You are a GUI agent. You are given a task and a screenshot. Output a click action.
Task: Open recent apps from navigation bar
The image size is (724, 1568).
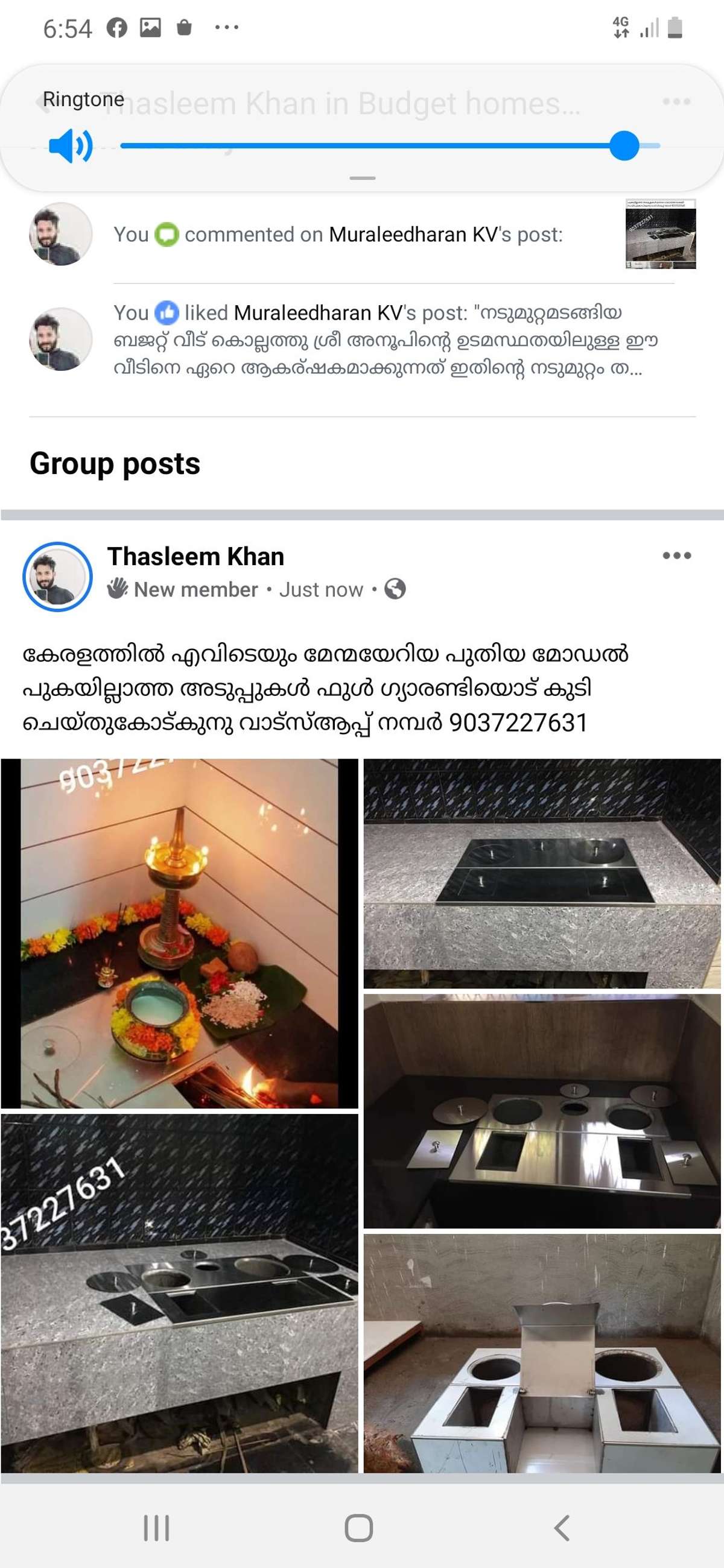pyautogui.click(x=156, y=1527)
